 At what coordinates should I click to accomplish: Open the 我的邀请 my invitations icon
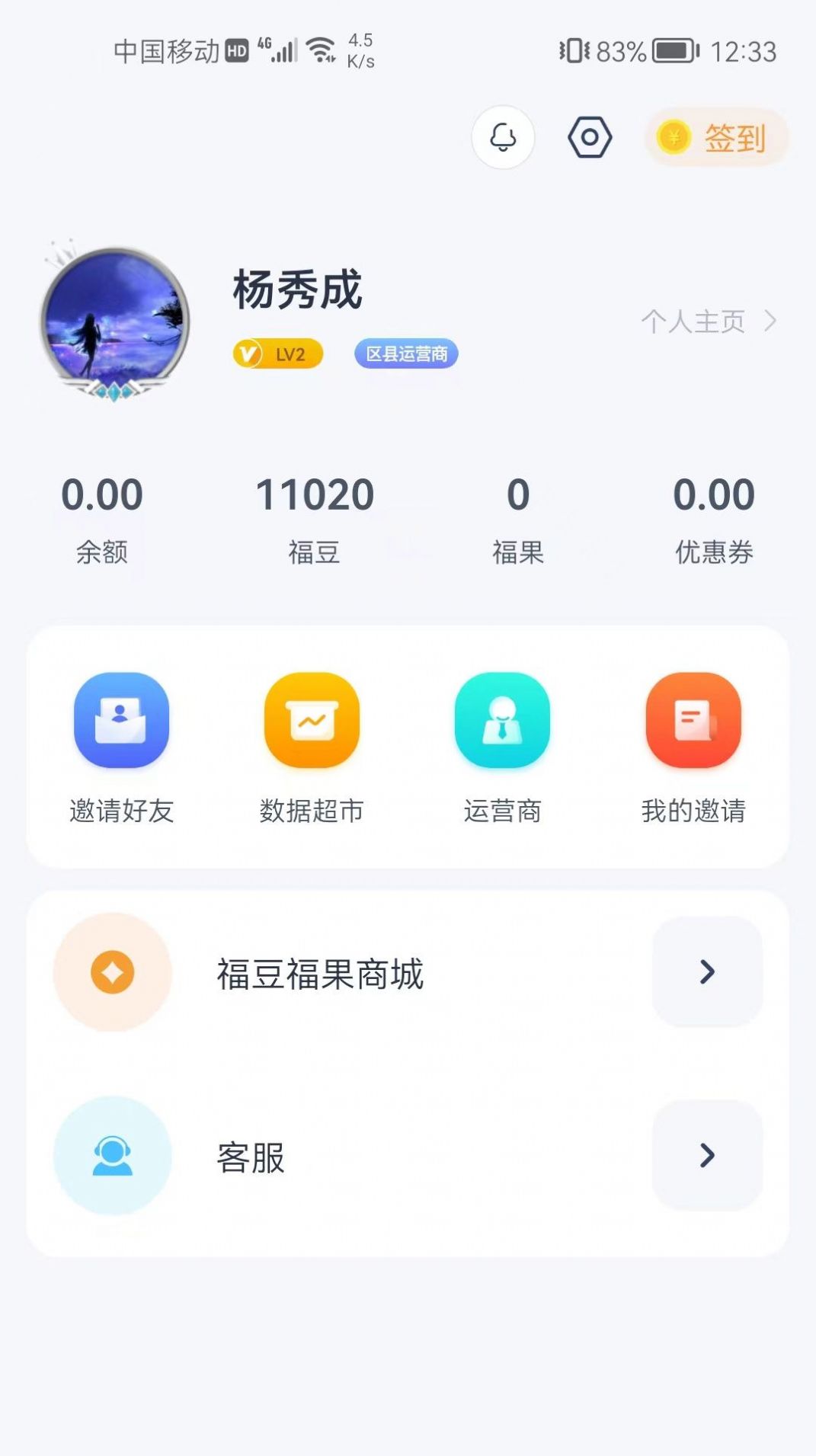pos(692,720)
